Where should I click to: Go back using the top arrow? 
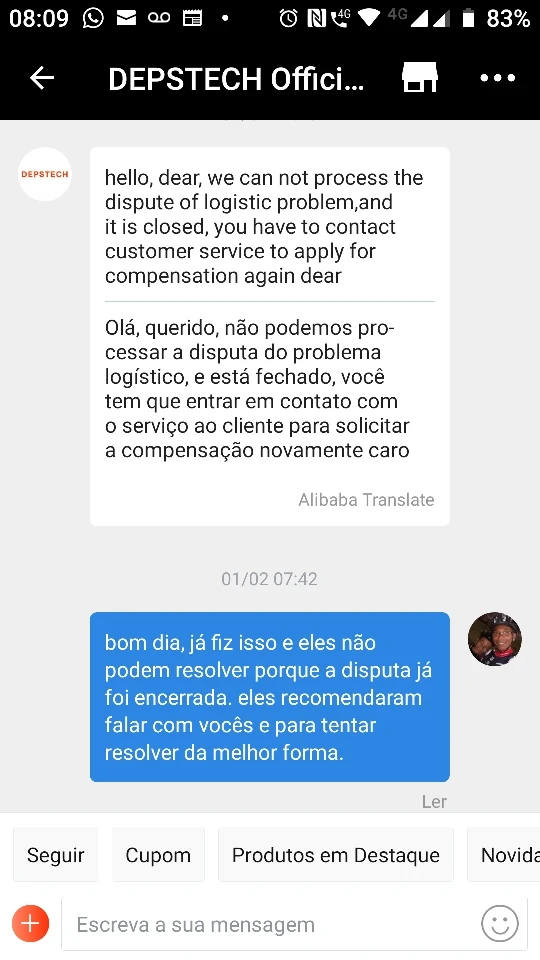tap(42, 78)
